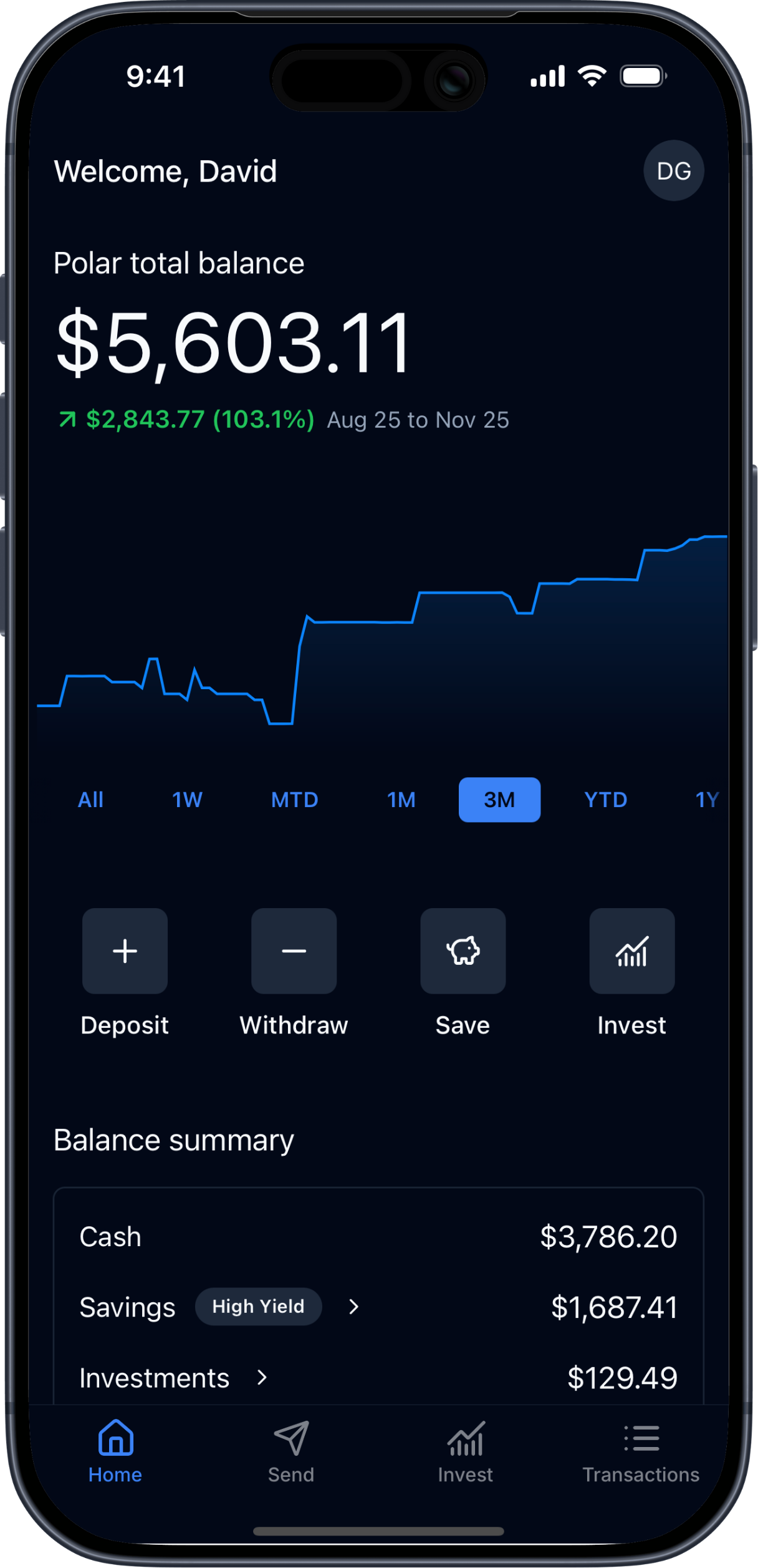This screenshot has width=758, height=1568.
Task: Select the 3M time range
Action: pos(499,800)
